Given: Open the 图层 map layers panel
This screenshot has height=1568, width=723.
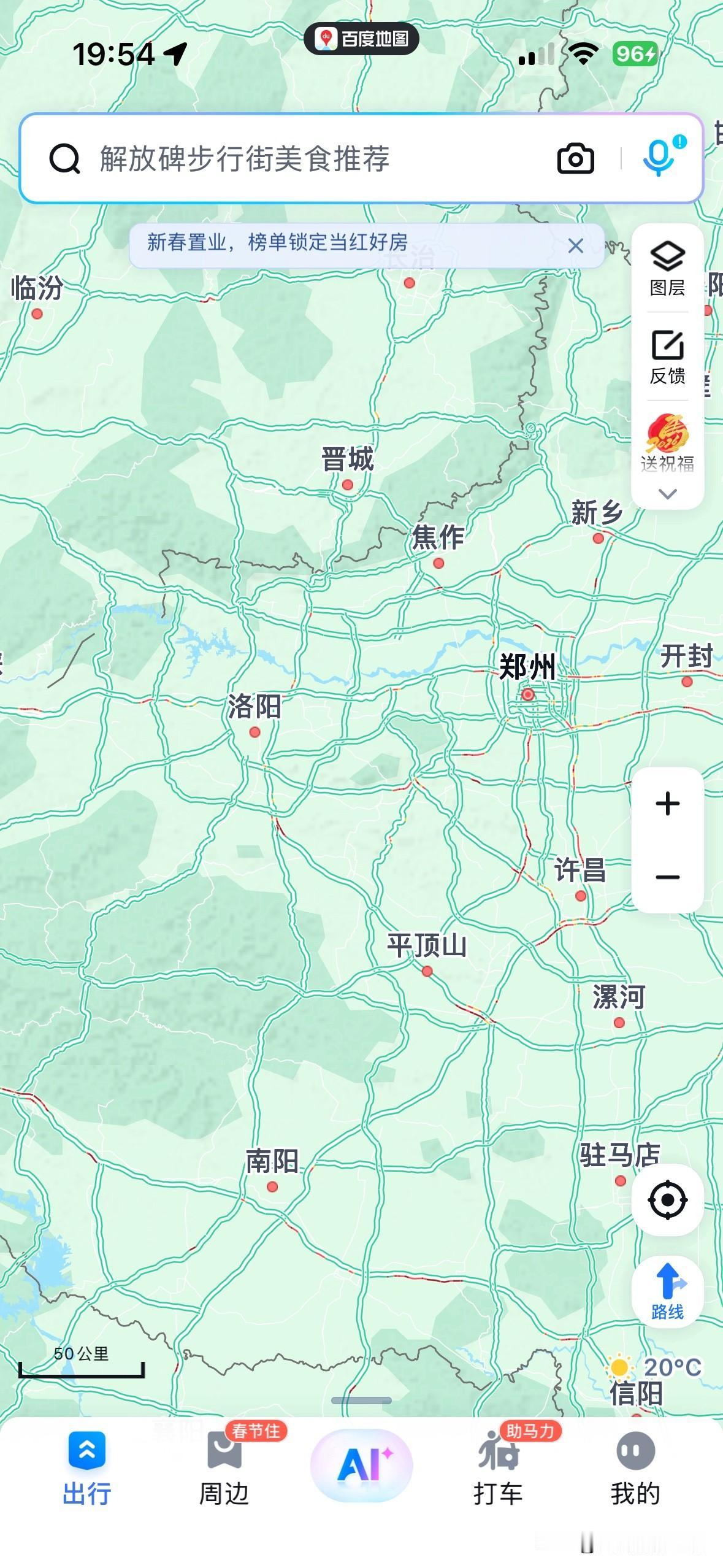Looking at the screenshot, I should [x=667, y=269].
